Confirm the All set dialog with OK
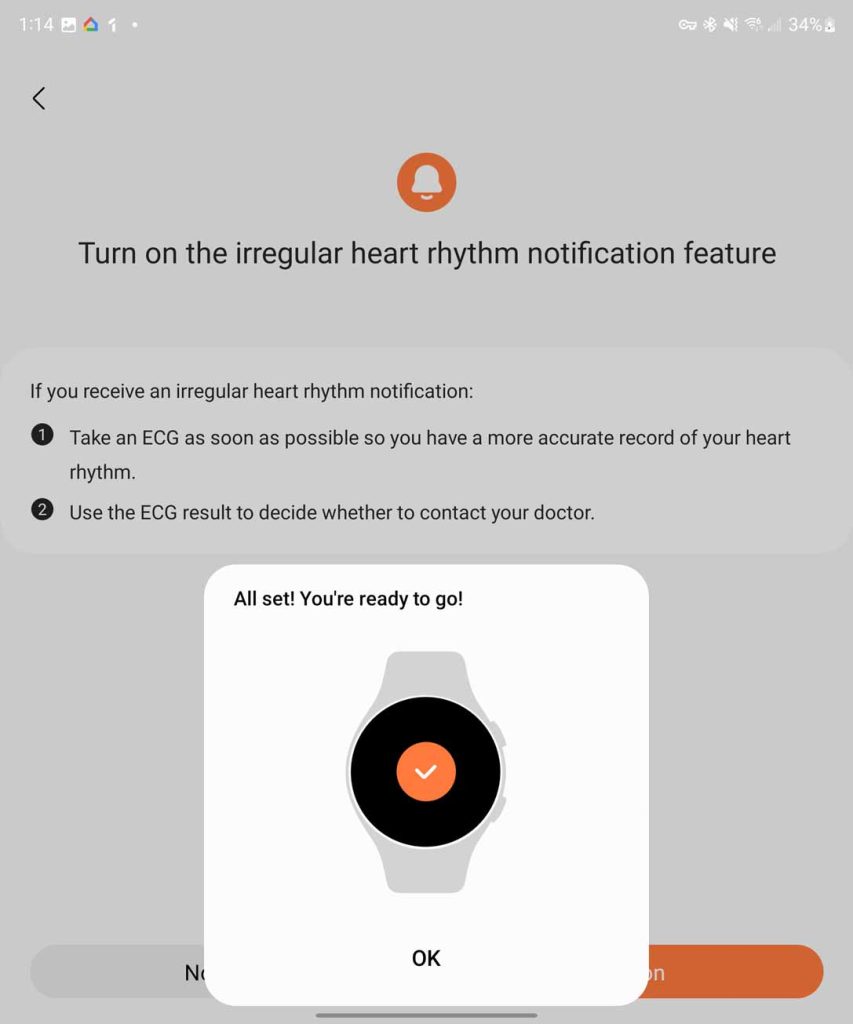 pyautogui.click(x=426, y=958)
